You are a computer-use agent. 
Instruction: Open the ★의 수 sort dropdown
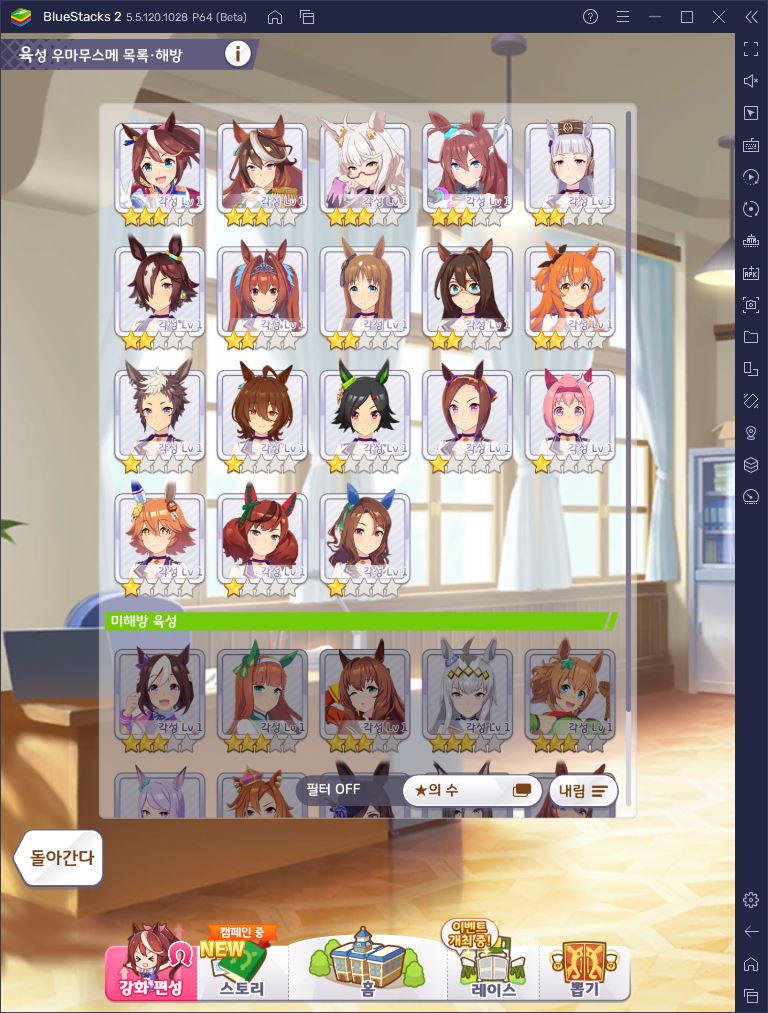click(471, 790)
